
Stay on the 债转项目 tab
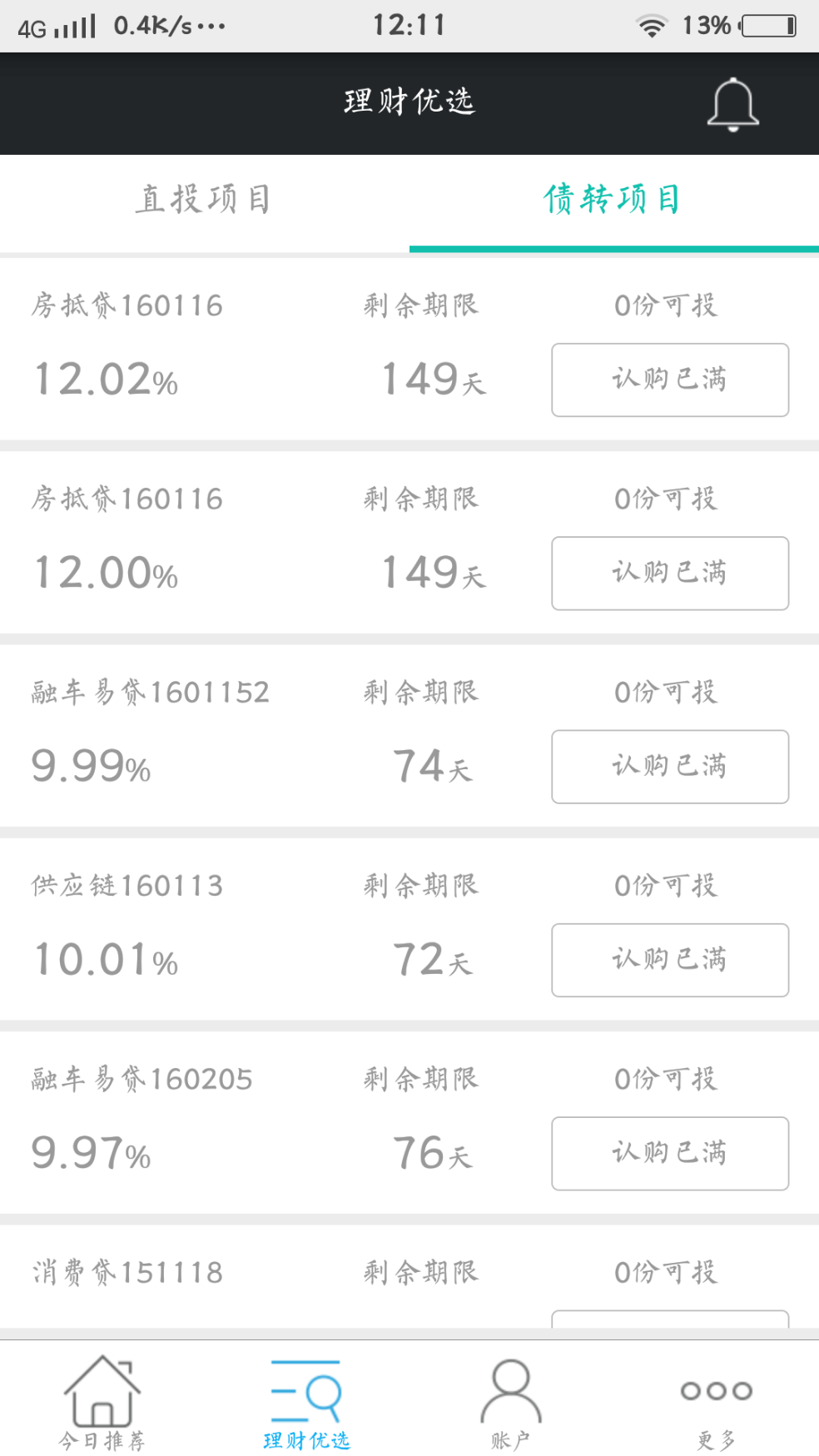tap(613, 200)
